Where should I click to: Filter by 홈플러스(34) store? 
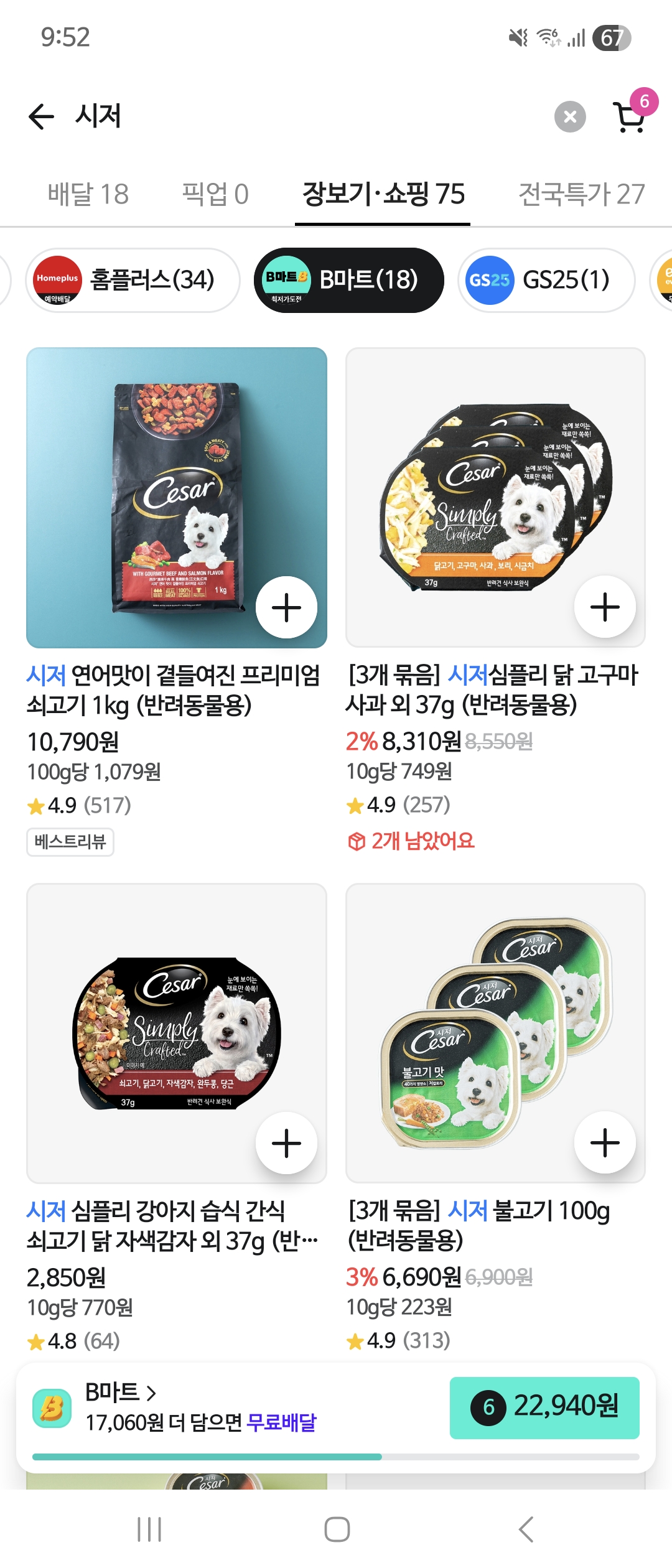pyautogui.click(x=133, y=280)
